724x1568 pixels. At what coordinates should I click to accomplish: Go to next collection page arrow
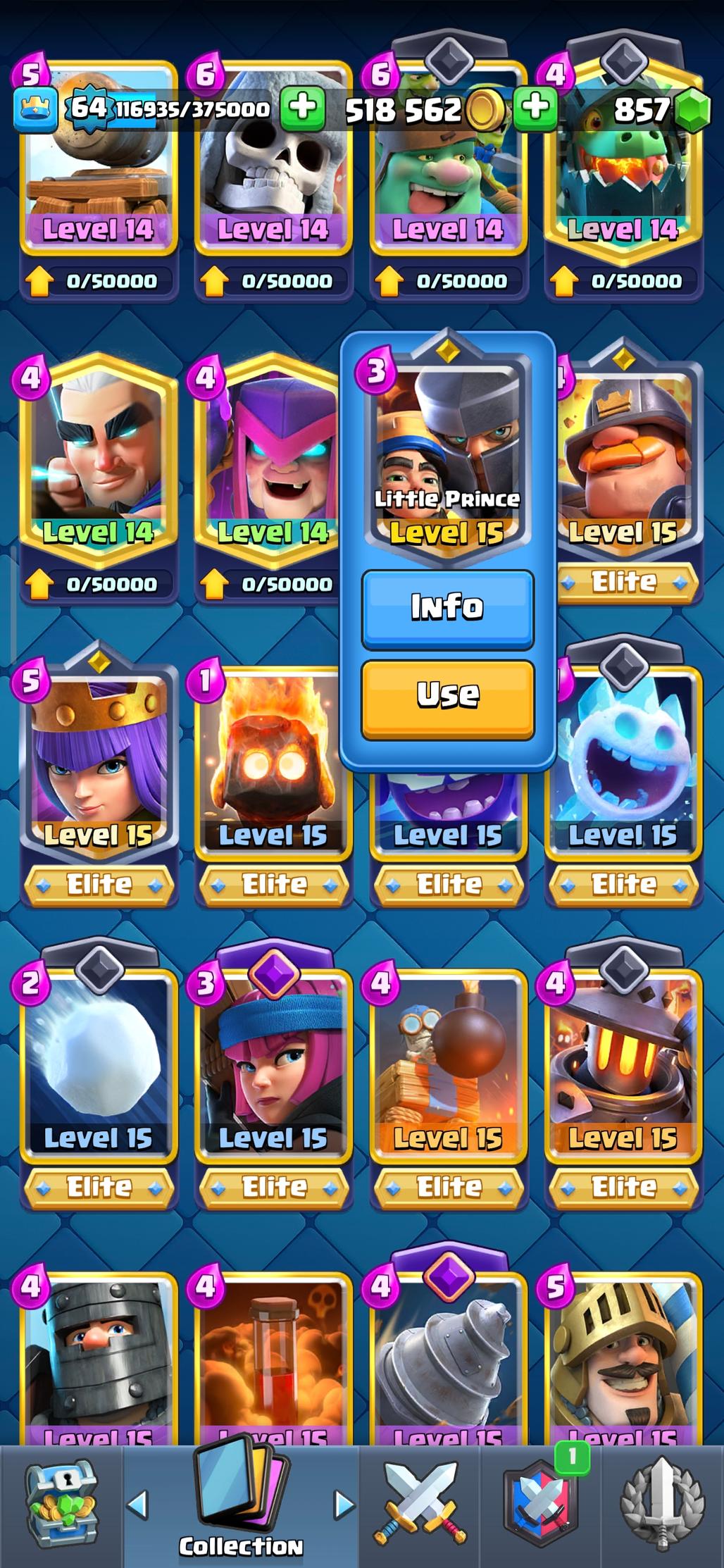click(x=344, y=1504)
